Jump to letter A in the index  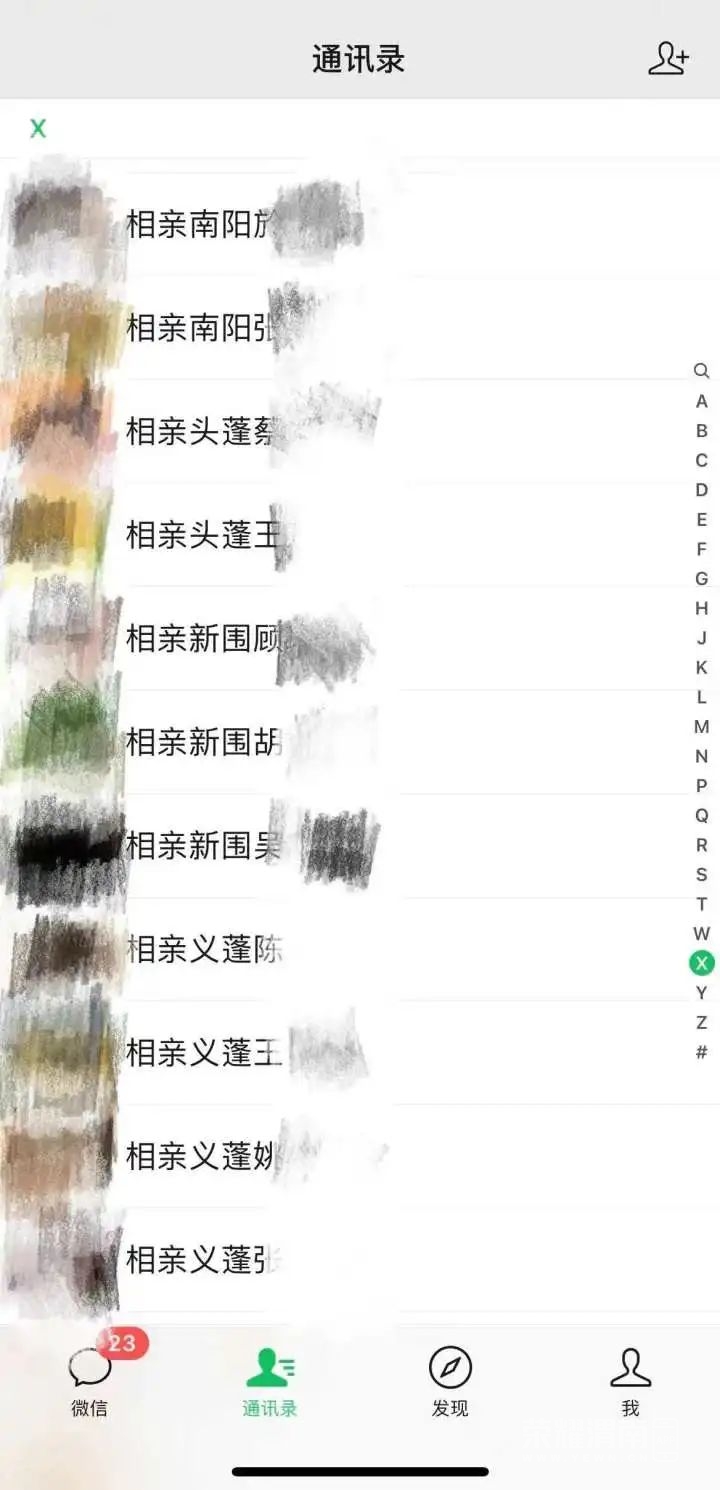(701, 401)
